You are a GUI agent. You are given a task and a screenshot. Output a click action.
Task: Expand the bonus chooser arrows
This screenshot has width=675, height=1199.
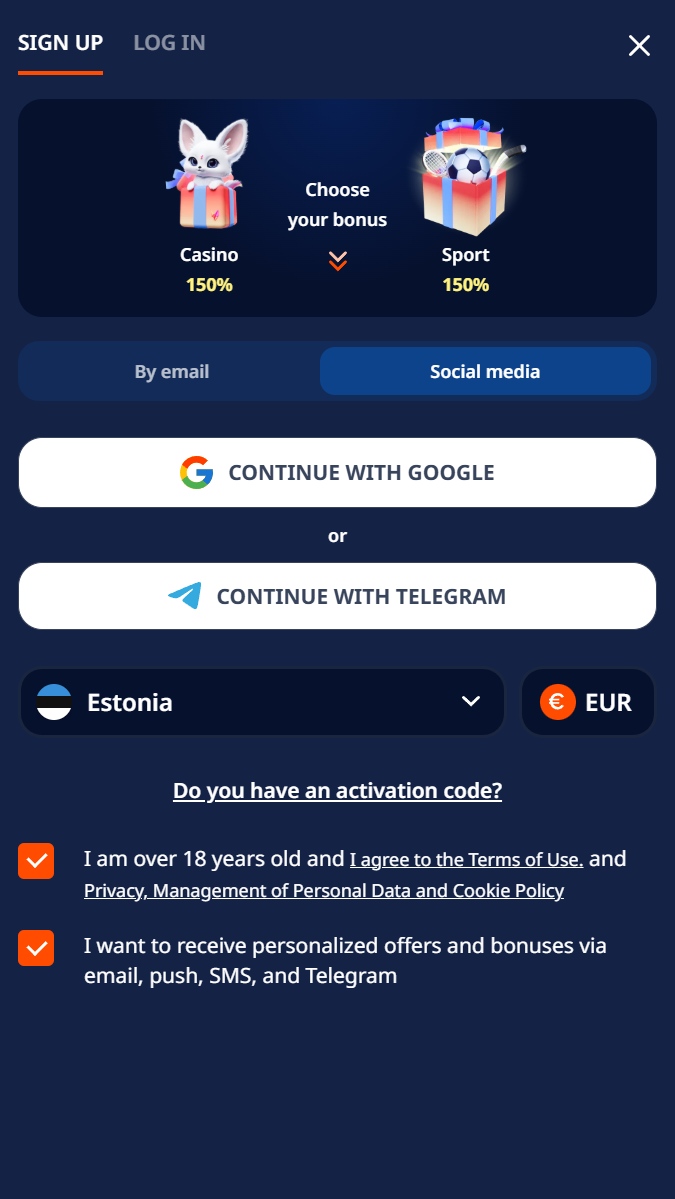pos(337,261)
